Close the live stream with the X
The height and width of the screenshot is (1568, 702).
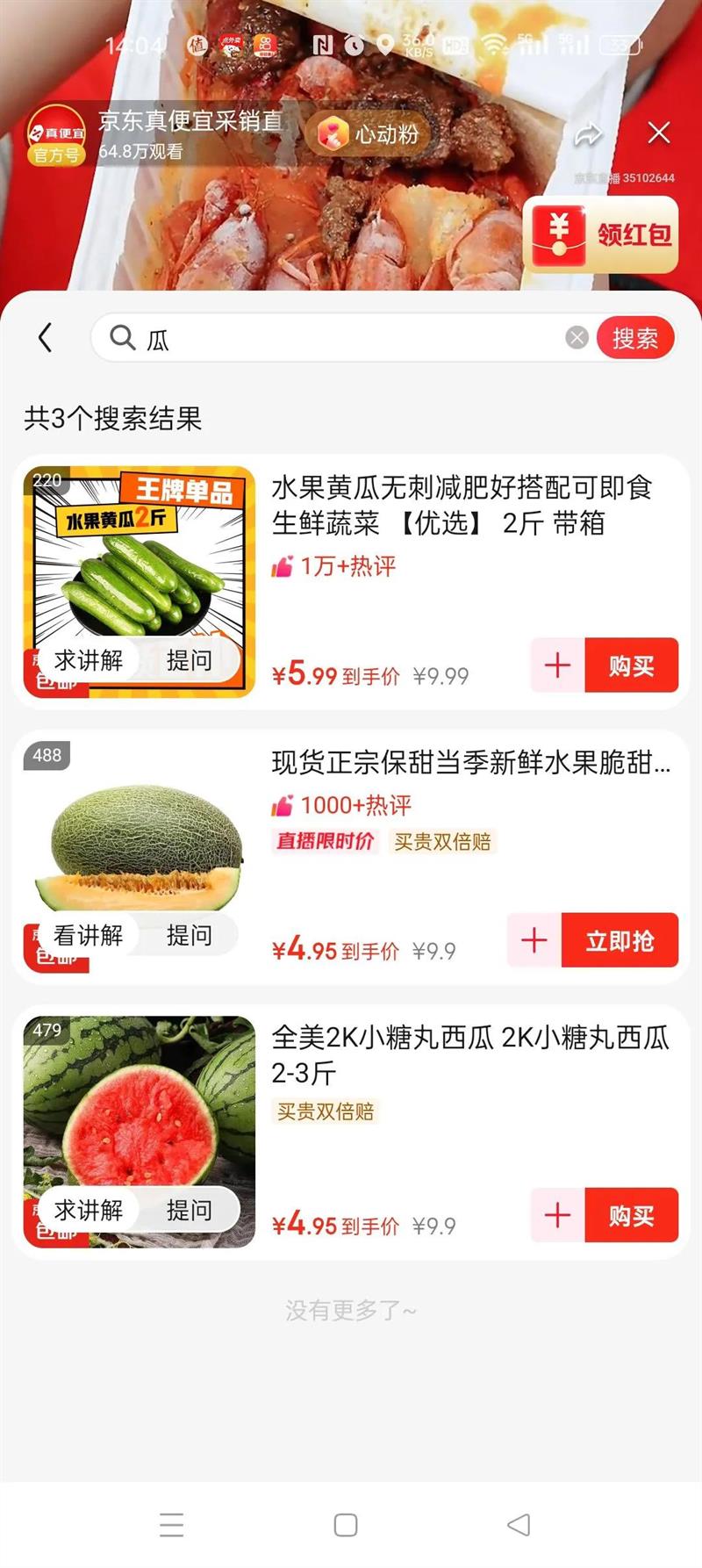click(x=658, y=133)
